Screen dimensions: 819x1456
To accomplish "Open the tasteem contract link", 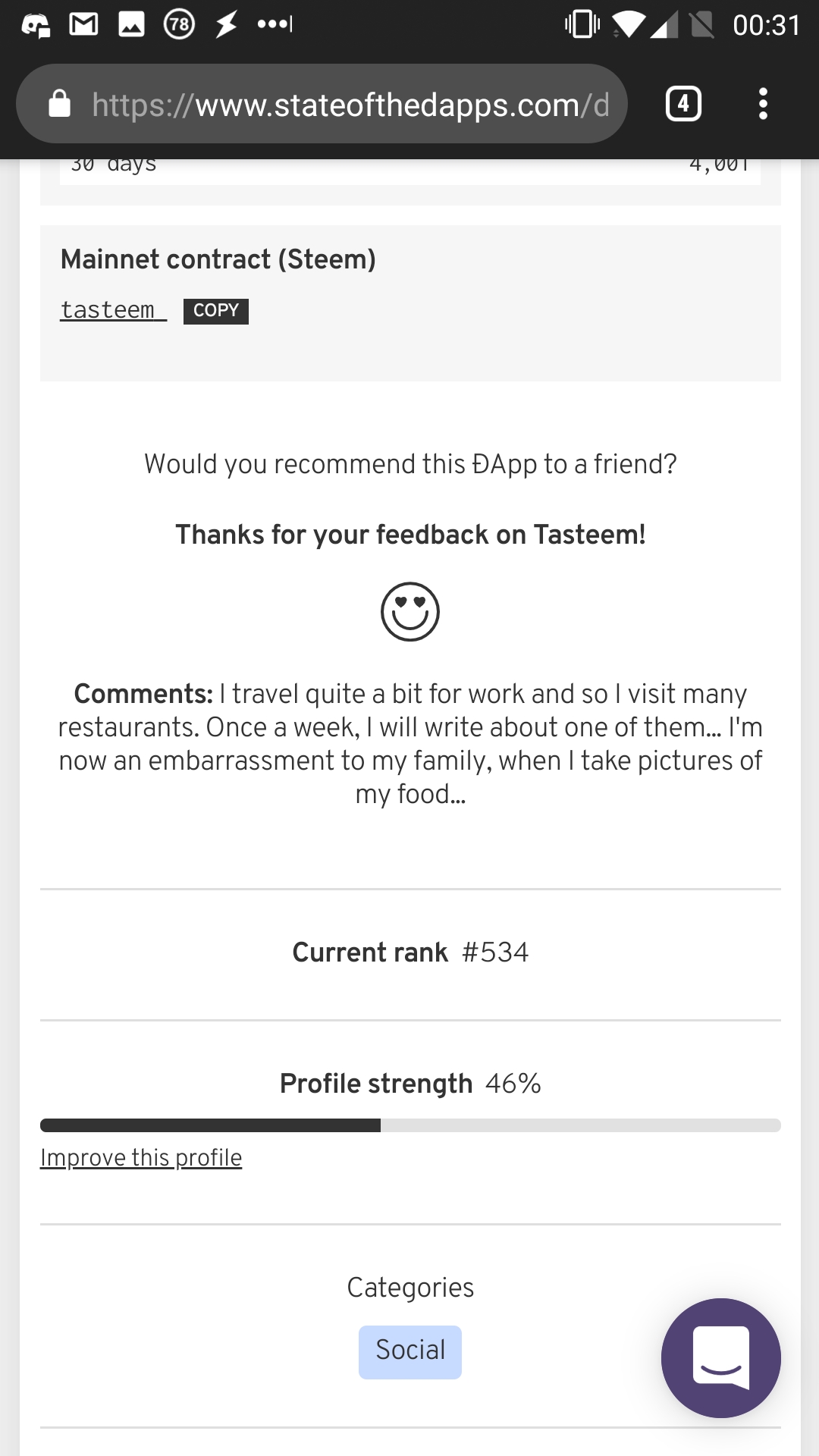I will tap(113, 310).
